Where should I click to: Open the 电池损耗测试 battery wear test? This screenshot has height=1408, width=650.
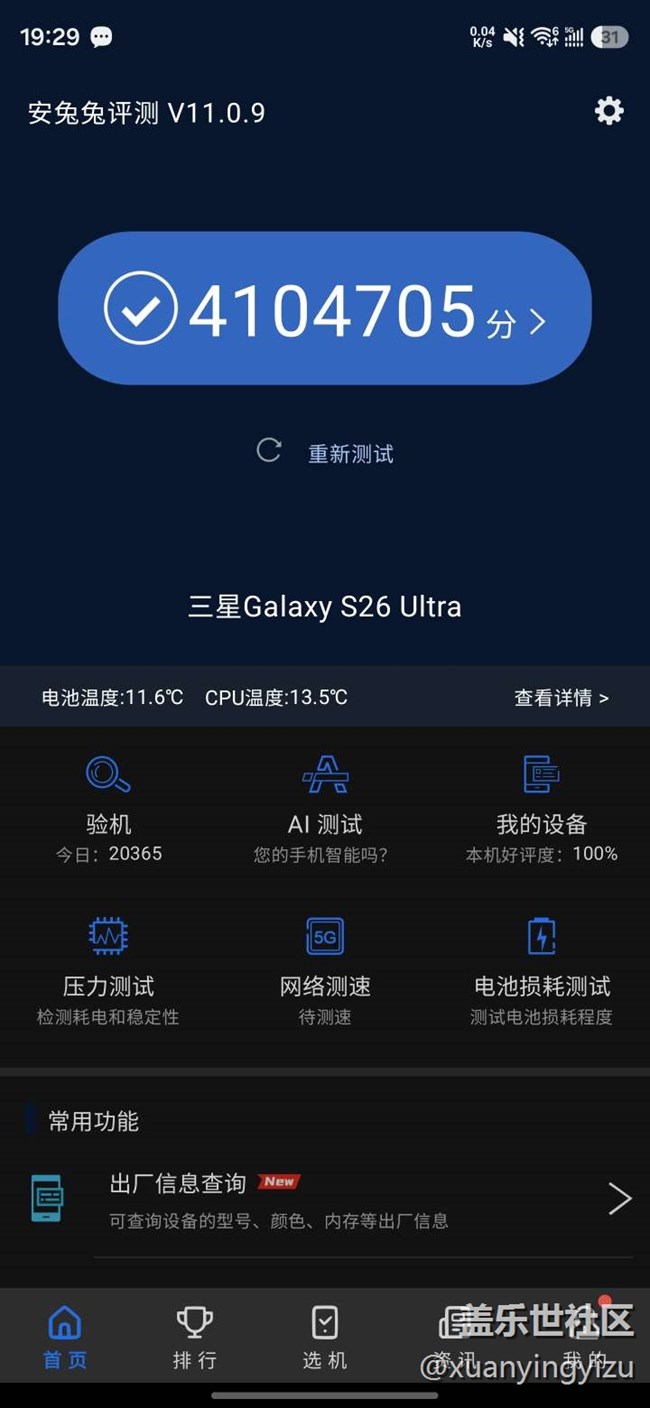point(541,970)
